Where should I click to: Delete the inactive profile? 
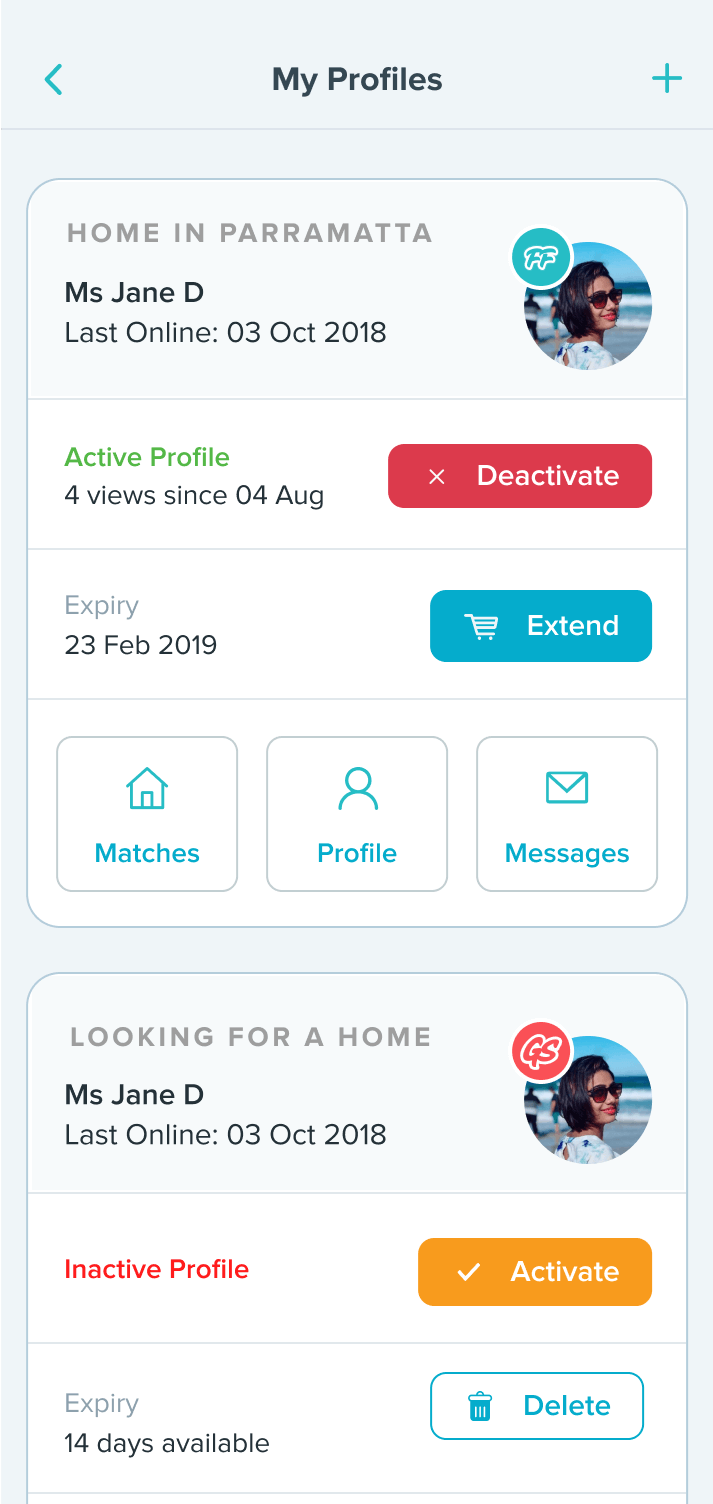[x=537, y=1406]
